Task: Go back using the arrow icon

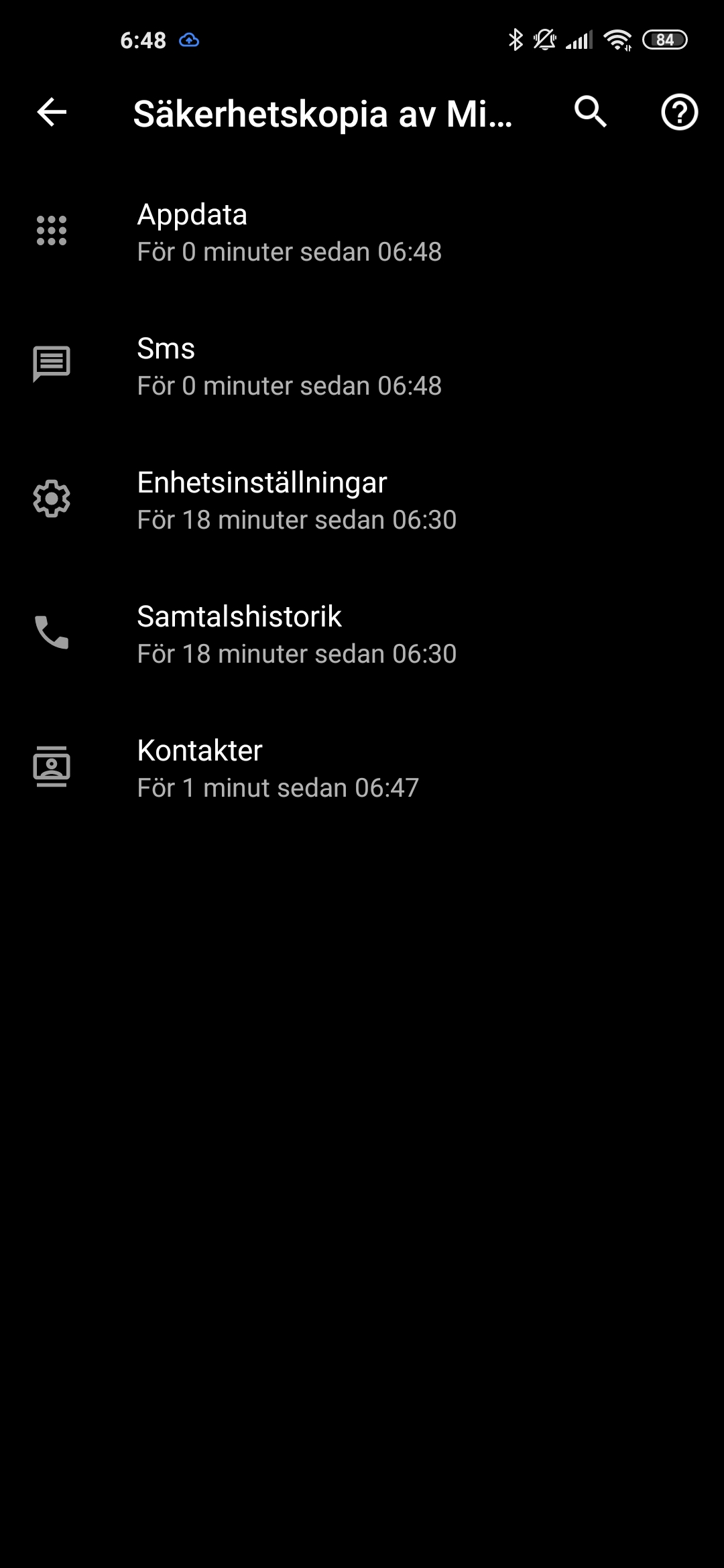Action: pos(52,112)
